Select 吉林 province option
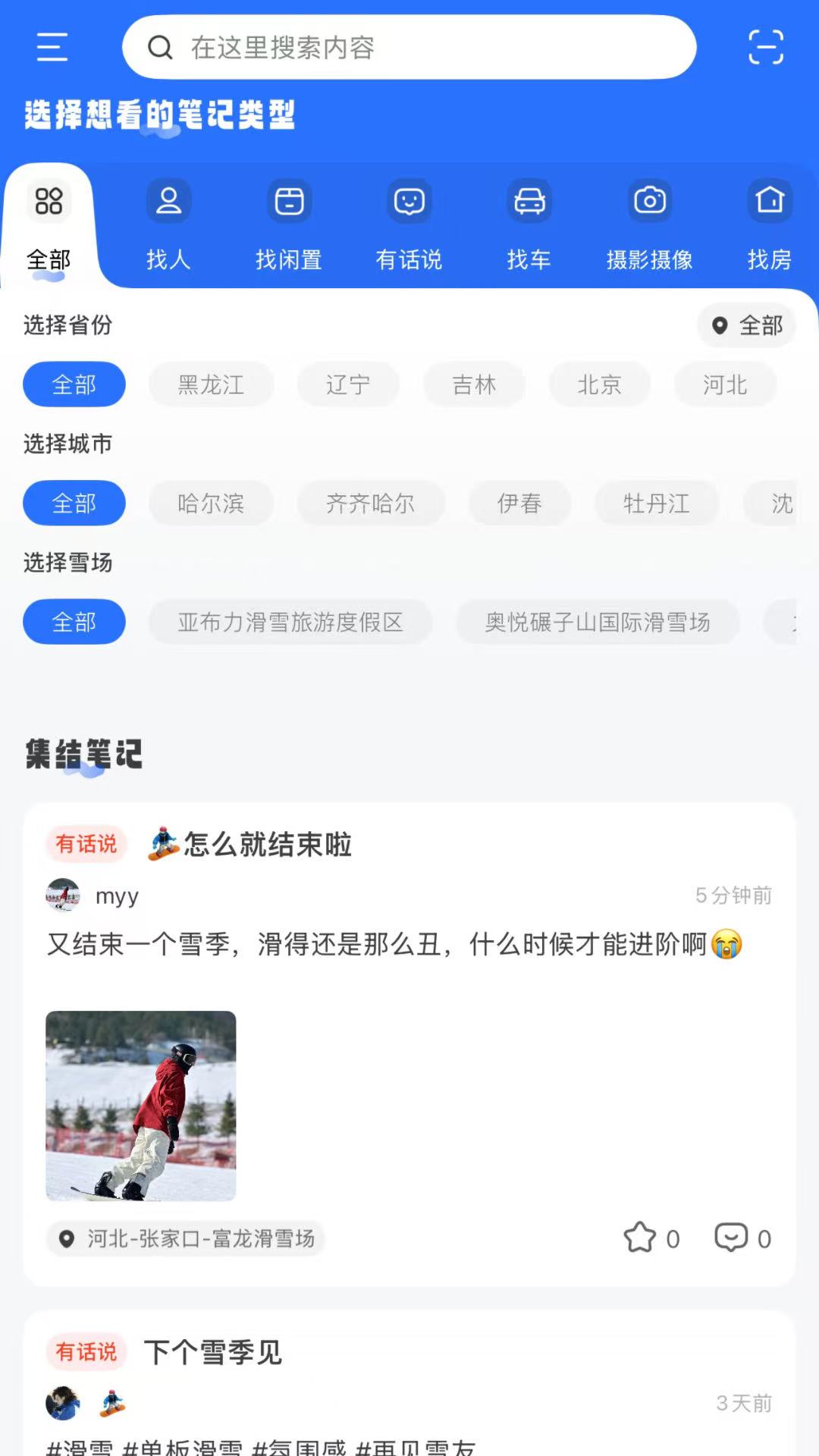The image size is (819, 1456). click(x=473, y=384)
